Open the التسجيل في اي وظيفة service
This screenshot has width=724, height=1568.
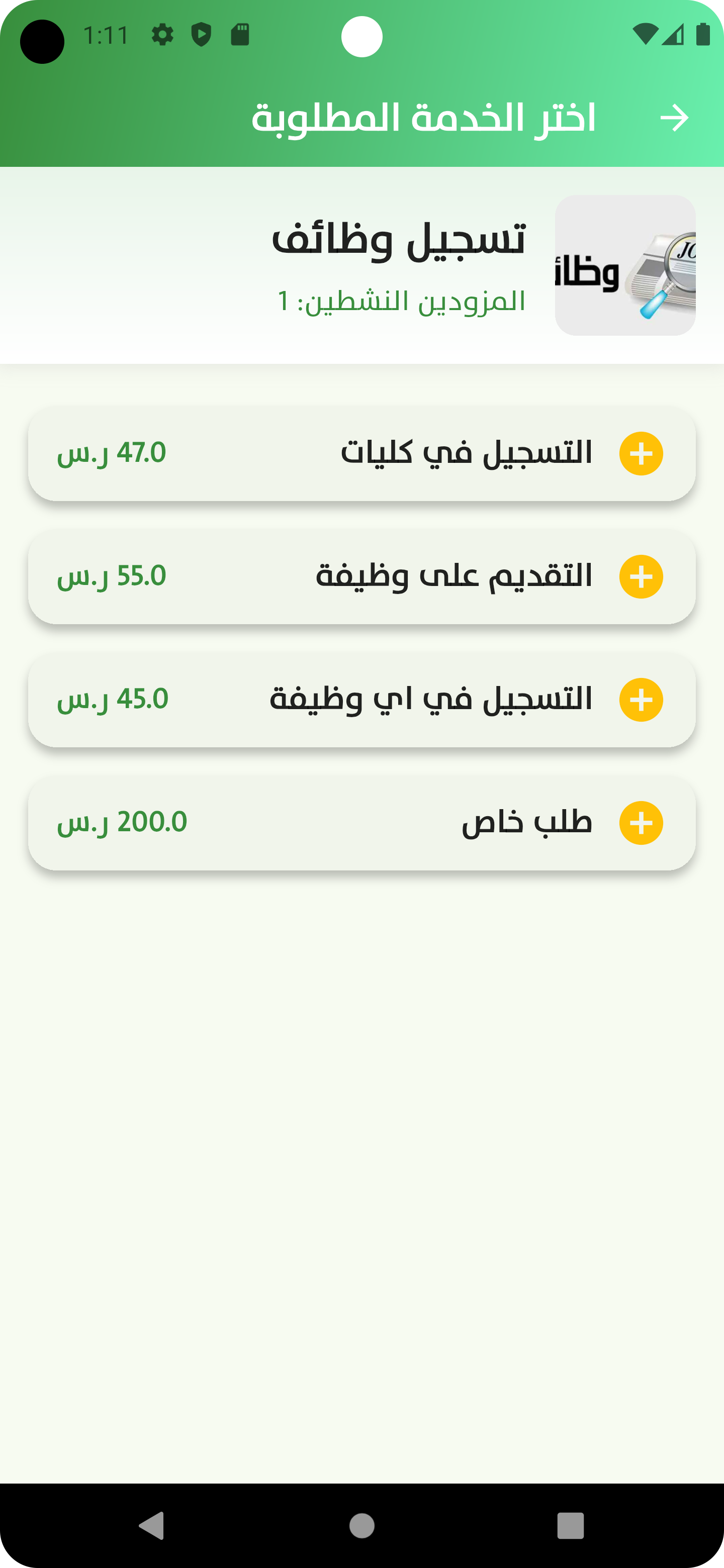click(361, 700)
